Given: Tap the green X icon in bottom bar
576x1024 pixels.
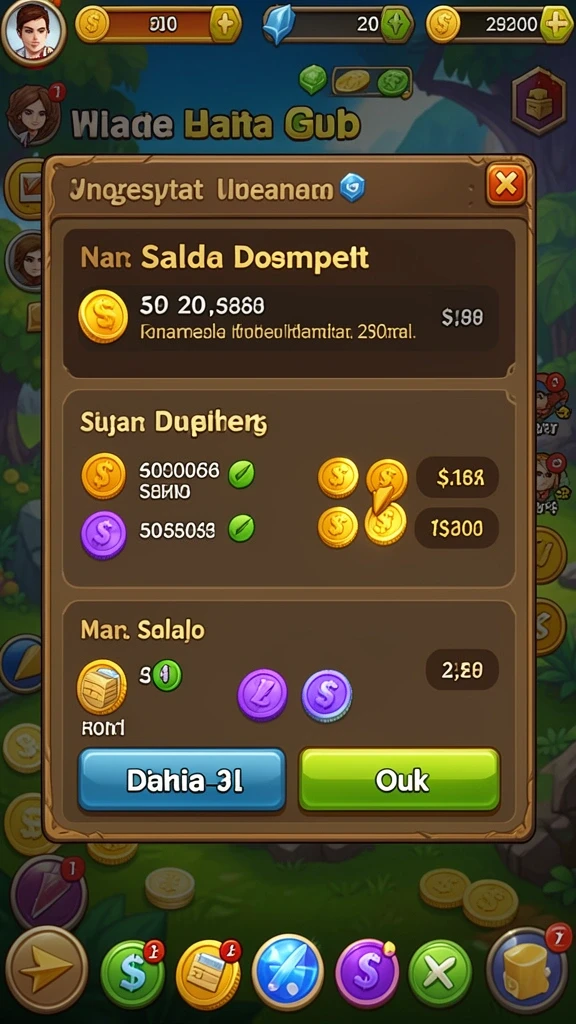Looking at the screenshot, I should [440, 974].
